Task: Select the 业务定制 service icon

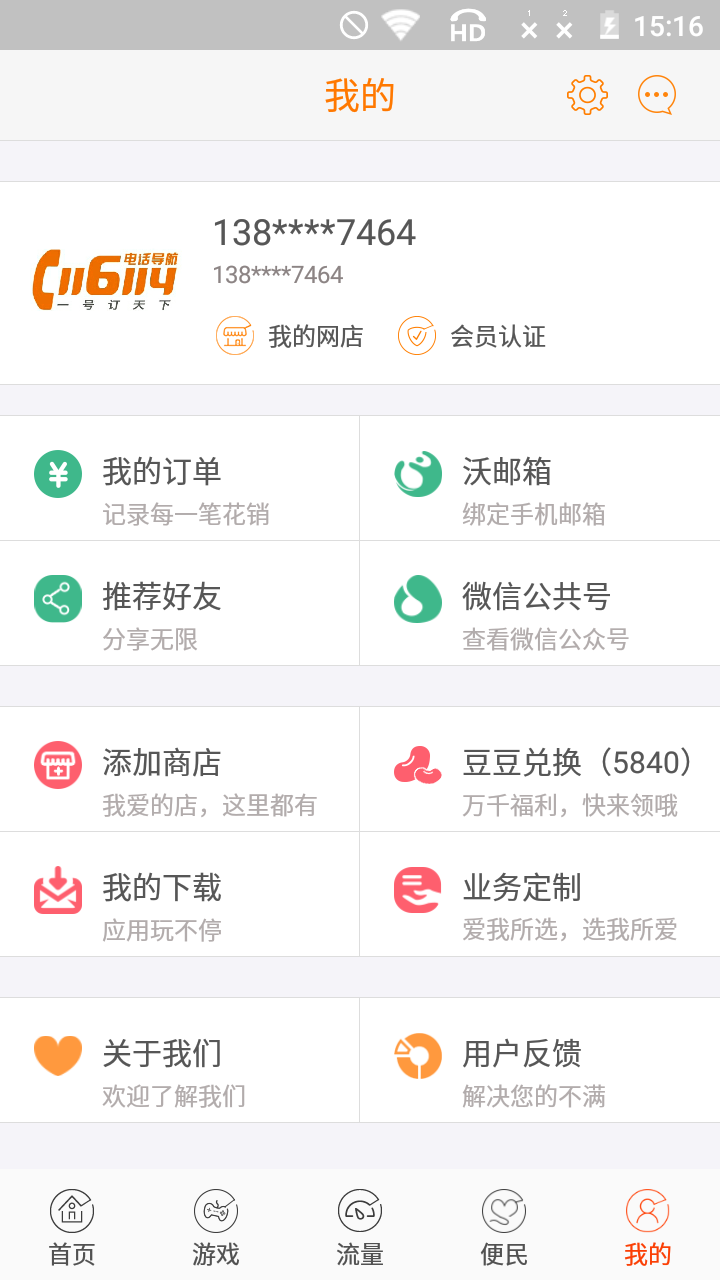Action: (417, 889)
